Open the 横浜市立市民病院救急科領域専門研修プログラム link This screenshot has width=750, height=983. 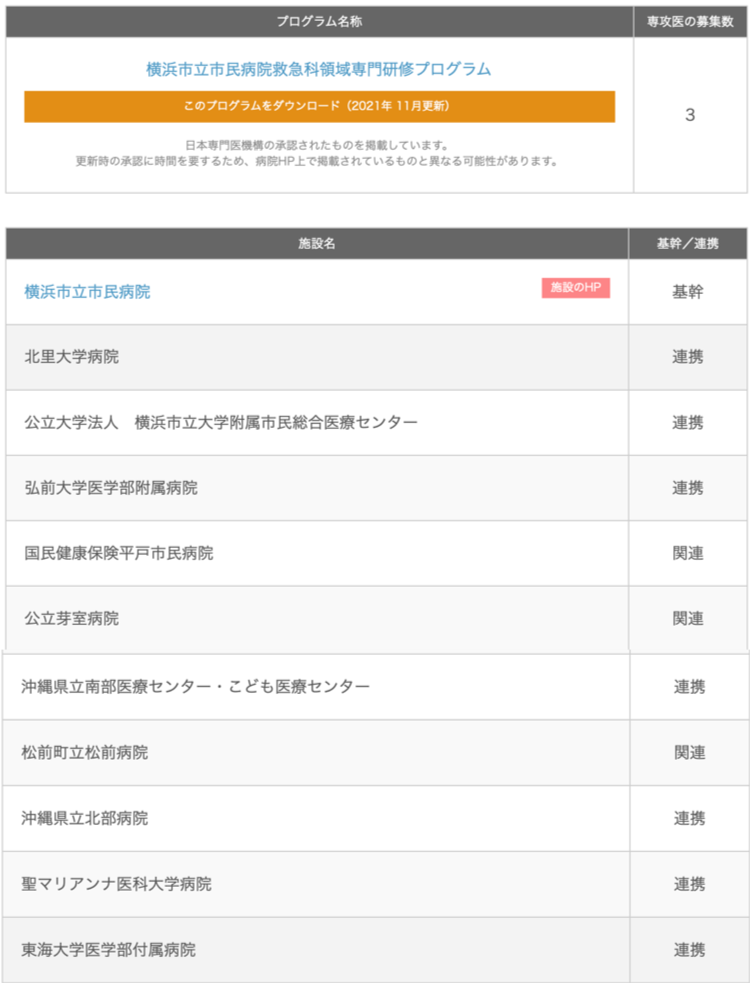pyautogui.click(x=319, y=69)
